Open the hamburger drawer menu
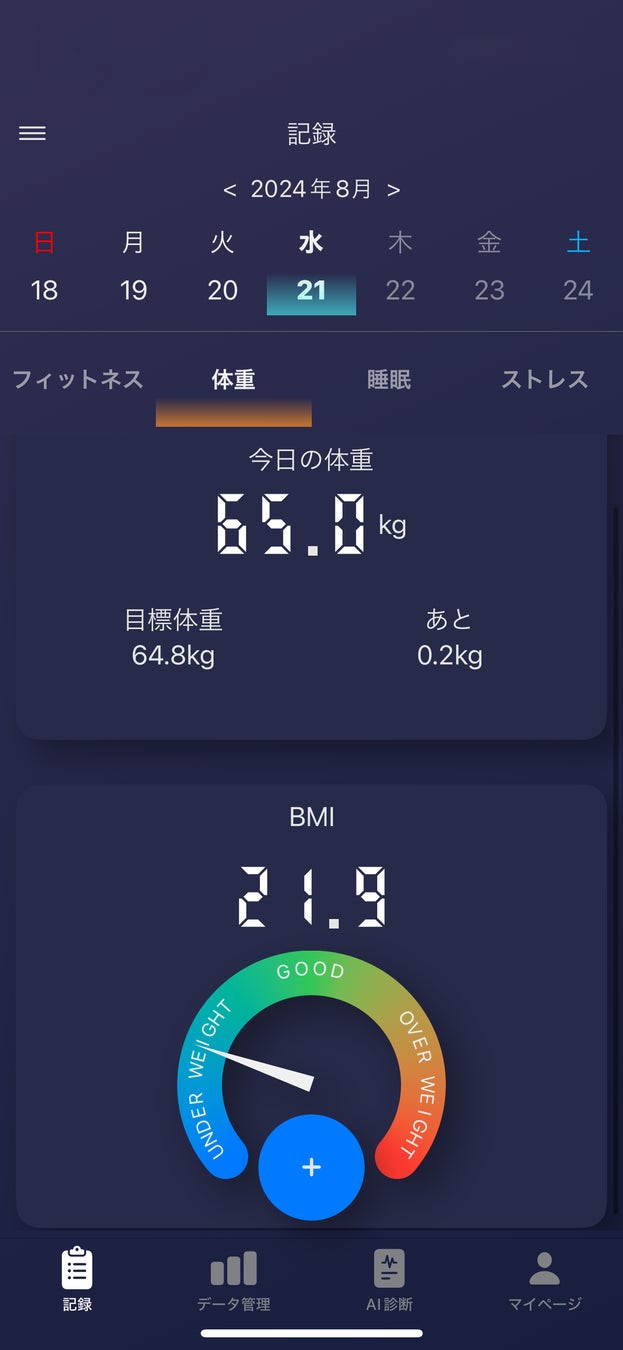This screenshot has height=1350, width=623. pyautogui.click(x=32, y=134)
